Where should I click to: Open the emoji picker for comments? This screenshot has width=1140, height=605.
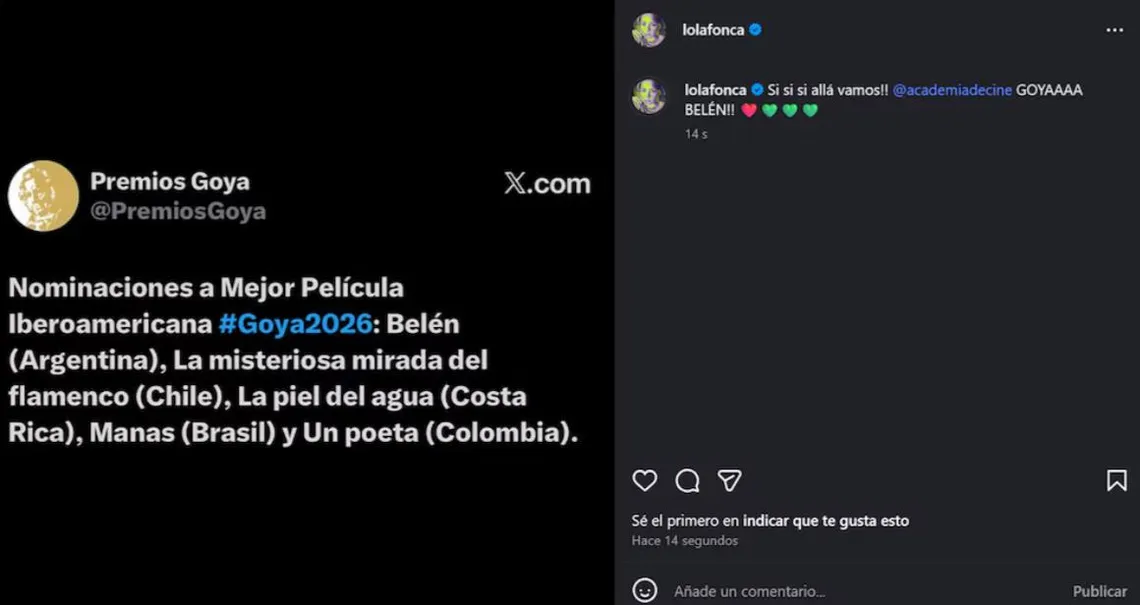pyautogui.click(x=645, y=590)
